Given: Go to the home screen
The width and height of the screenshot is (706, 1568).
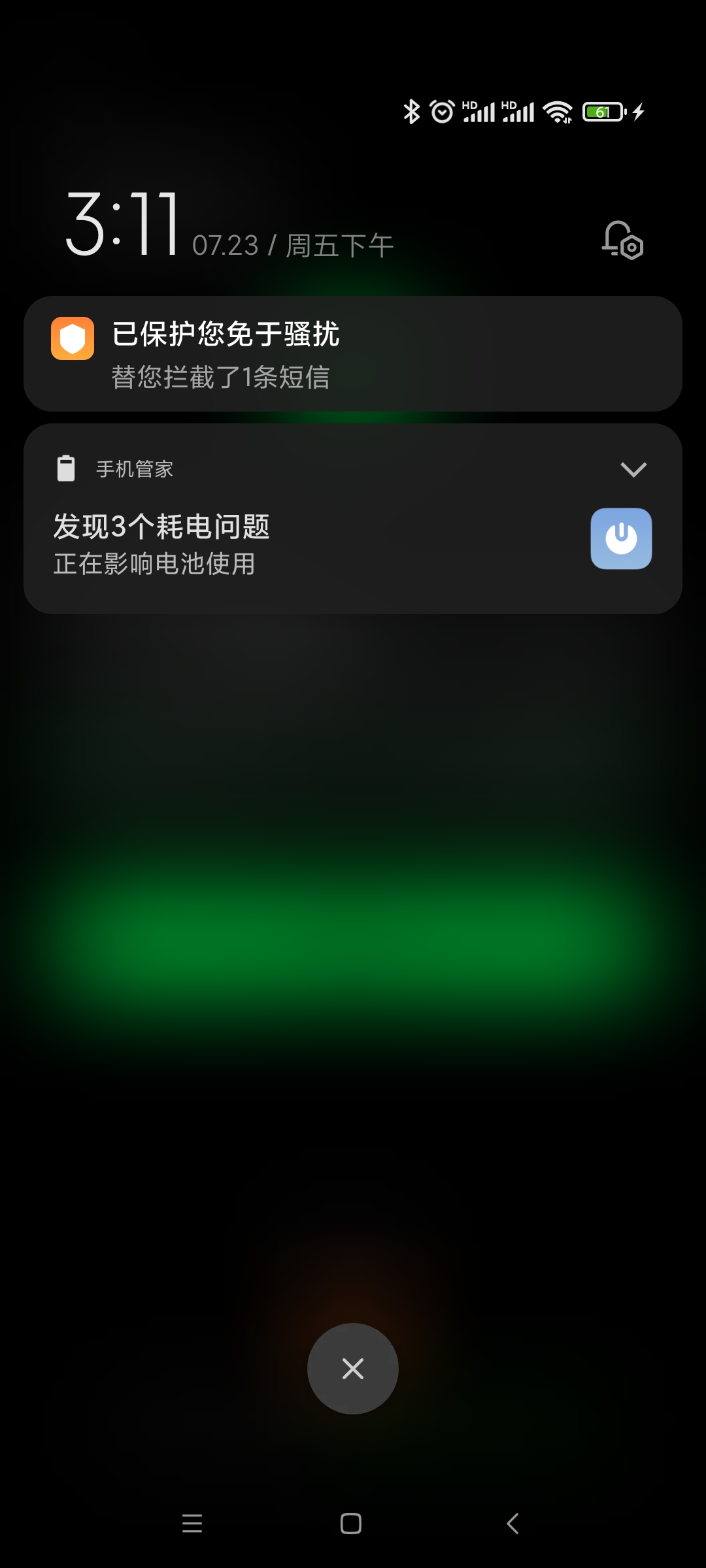Looking at the screenshot, I should tap(351, 1524).
